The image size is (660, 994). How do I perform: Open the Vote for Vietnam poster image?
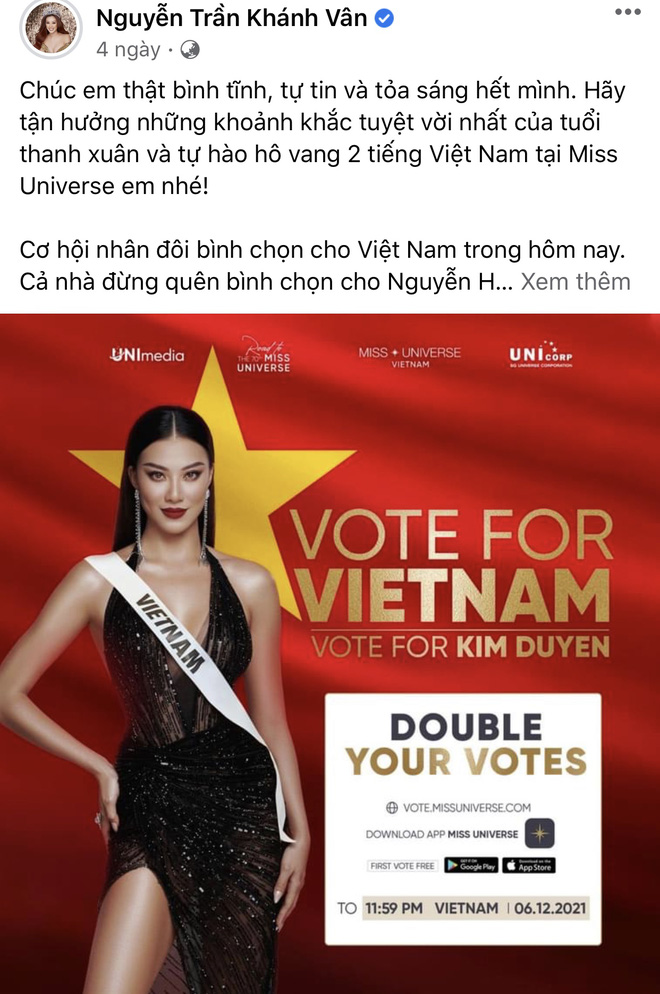[330, 650]
